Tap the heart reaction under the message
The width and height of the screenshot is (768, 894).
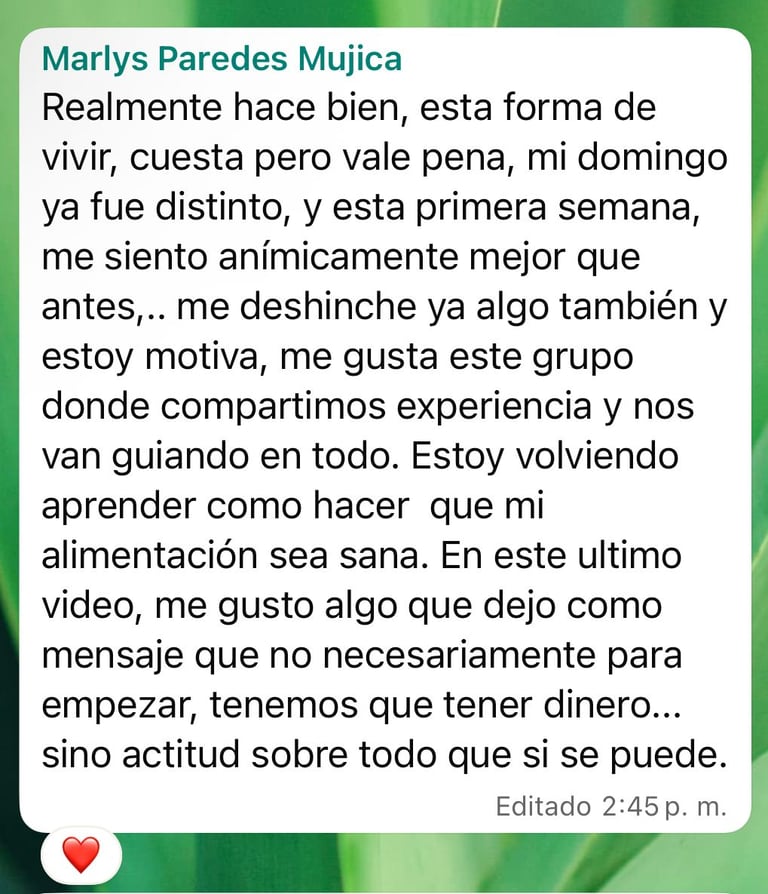coord(81,855)
